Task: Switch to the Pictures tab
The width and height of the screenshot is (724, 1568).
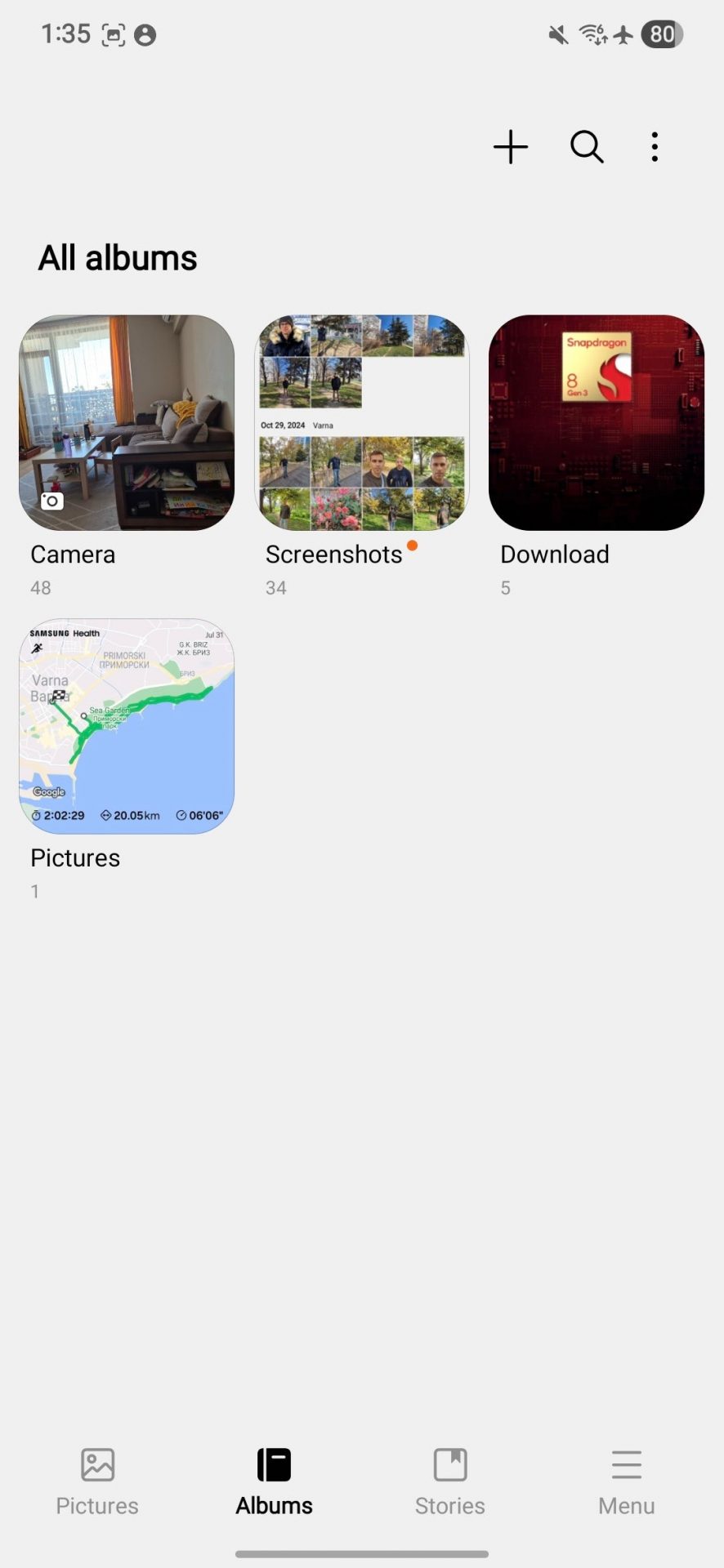Action: point(97,1481)
